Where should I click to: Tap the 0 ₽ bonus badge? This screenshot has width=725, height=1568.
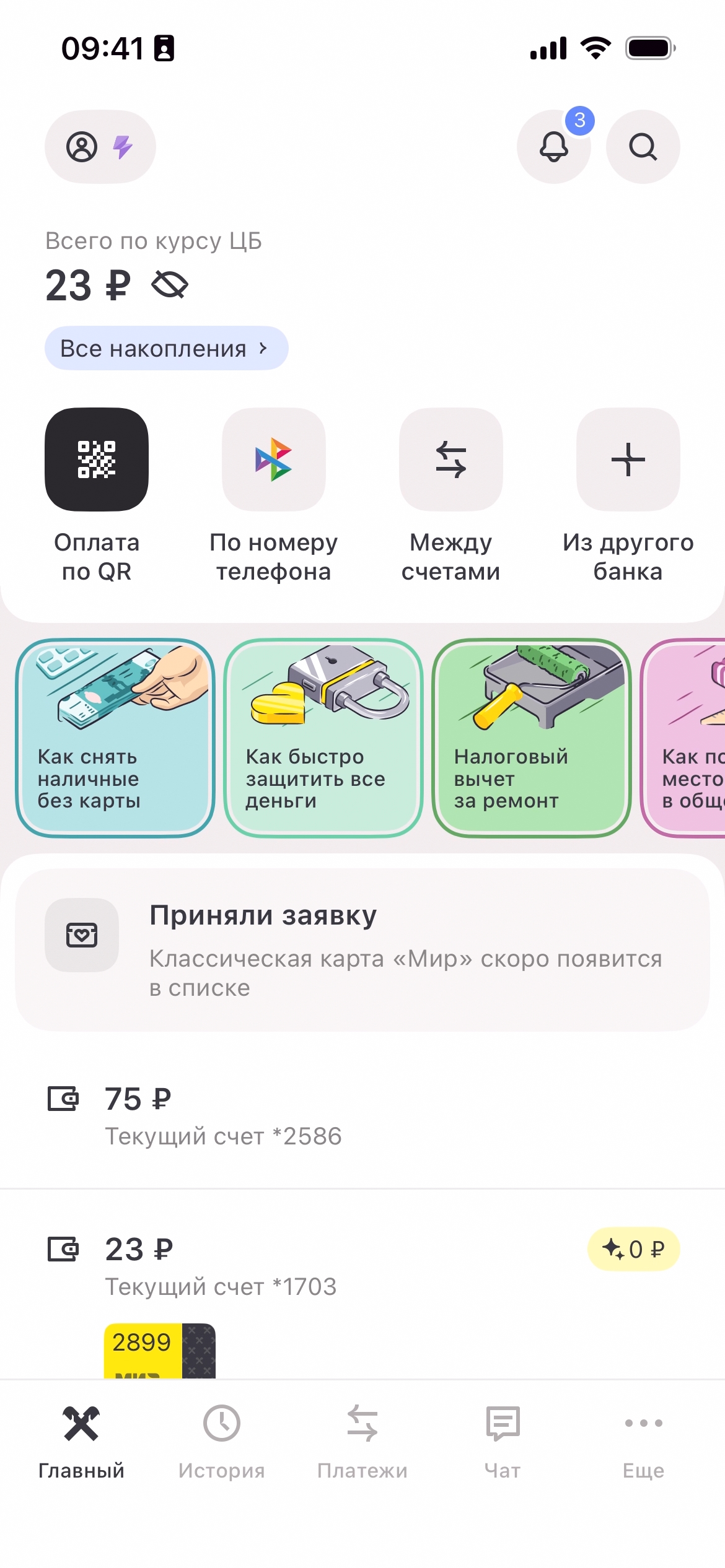point(633,1249)
